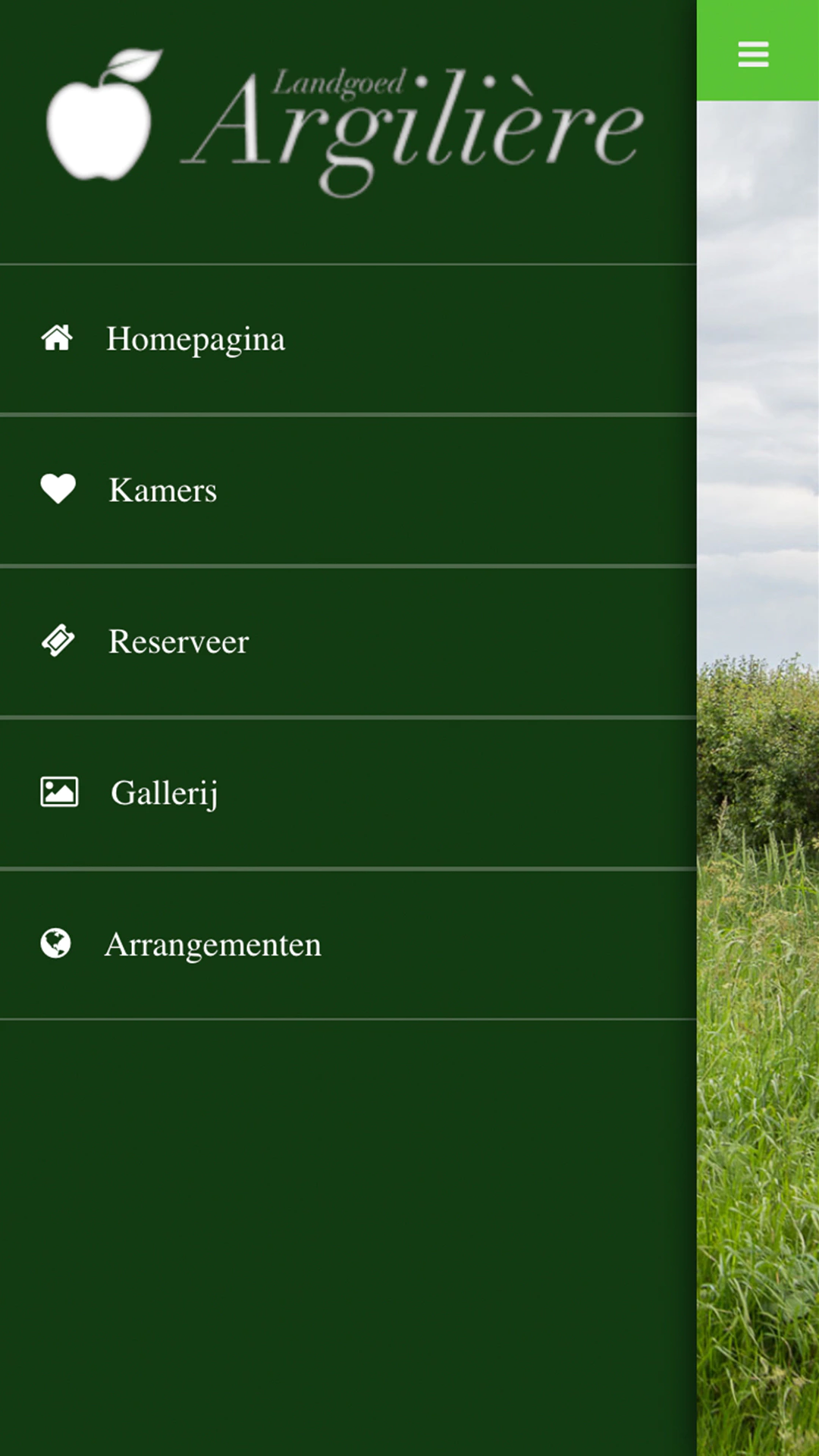819x1456 pixels.
Task: Click the heart icon next to Kamers
Action: point(57,489)
